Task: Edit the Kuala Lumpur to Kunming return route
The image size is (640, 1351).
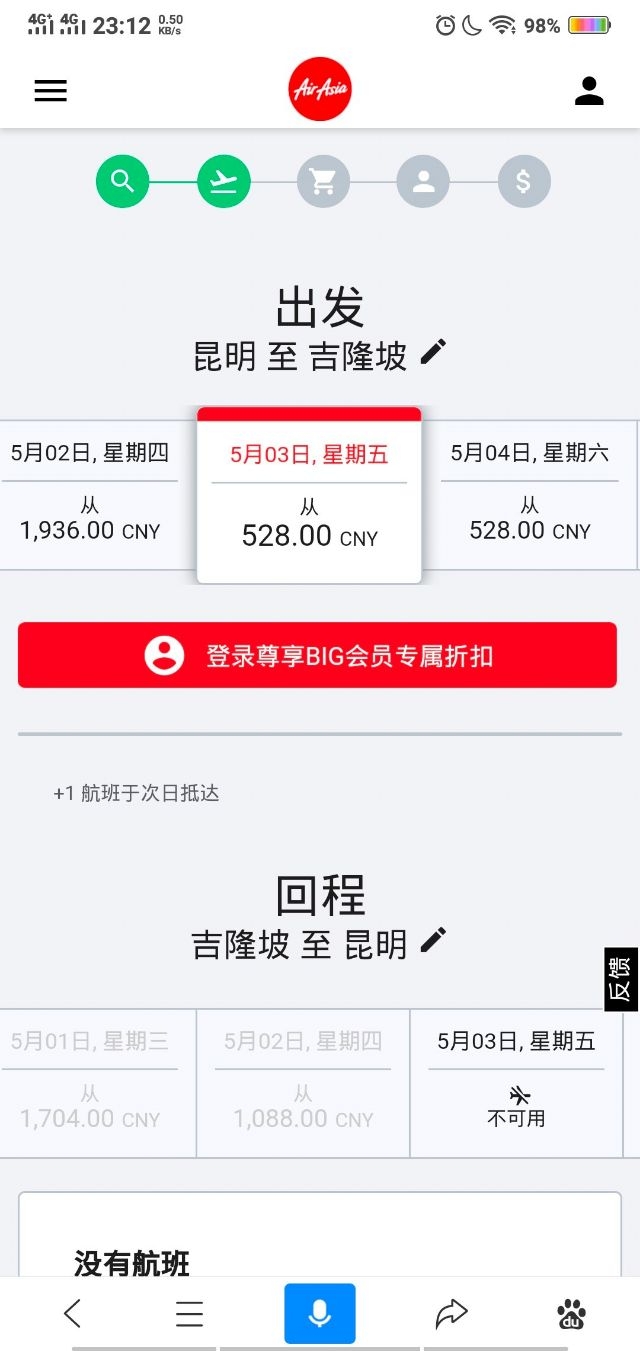Action: (433, 940)
